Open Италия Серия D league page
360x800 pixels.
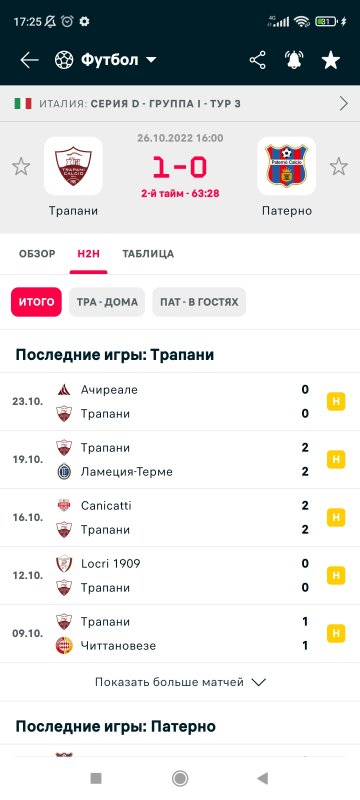click(180, 104)
